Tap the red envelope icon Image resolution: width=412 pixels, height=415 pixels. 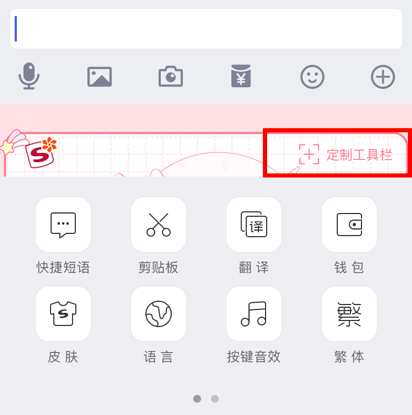click(x=241, y=76)
